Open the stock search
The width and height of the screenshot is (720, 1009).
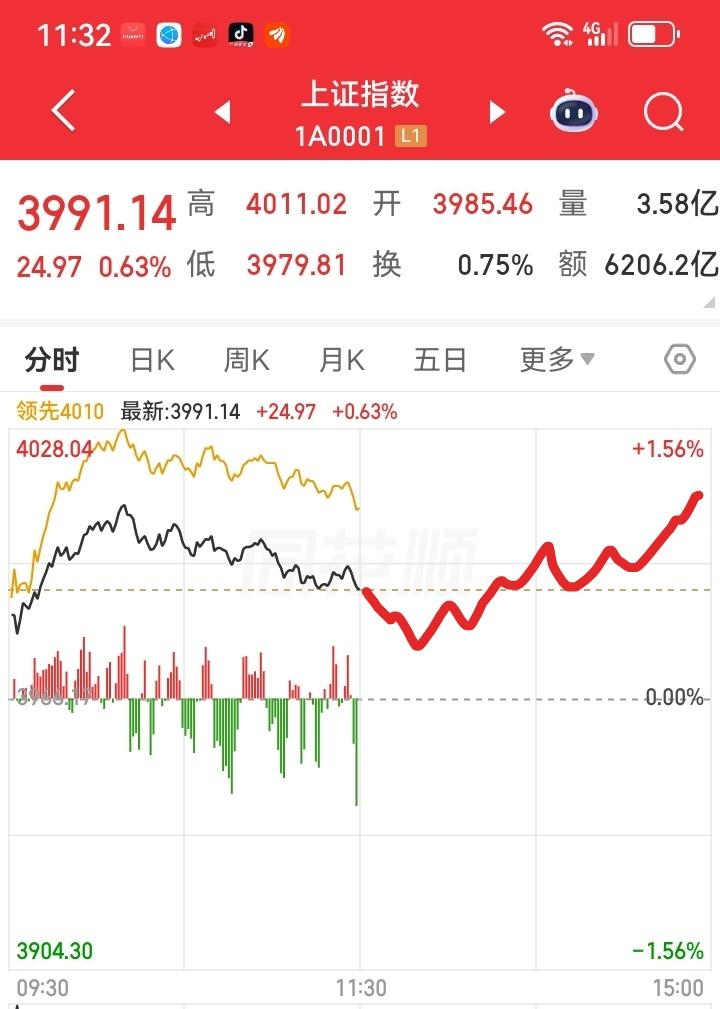661,111
